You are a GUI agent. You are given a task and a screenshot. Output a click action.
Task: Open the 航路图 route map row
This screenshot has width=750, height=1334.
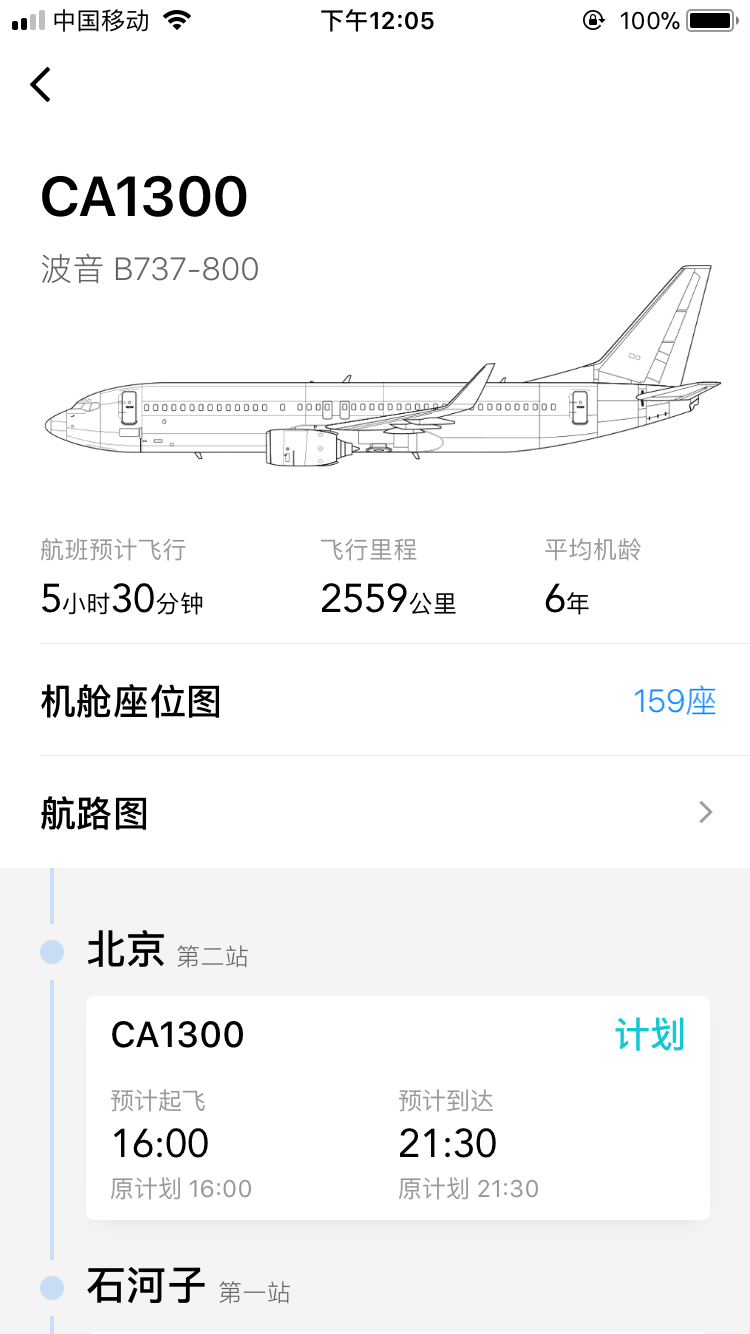click(x=378, y=813)
